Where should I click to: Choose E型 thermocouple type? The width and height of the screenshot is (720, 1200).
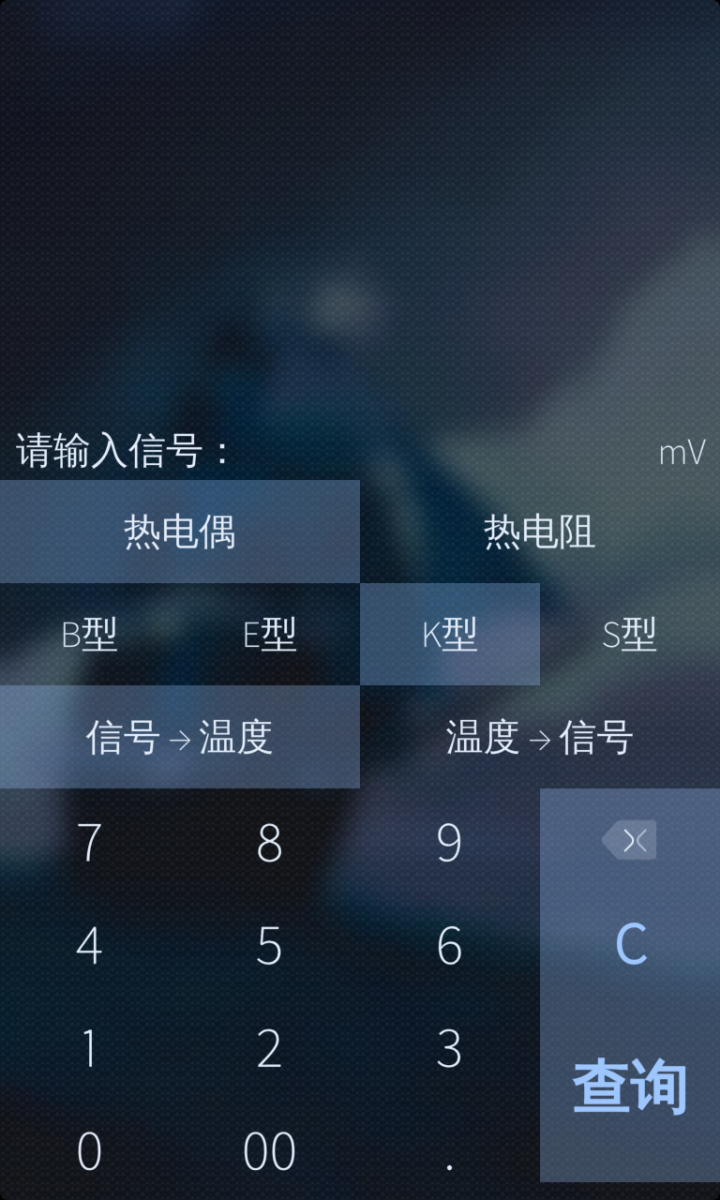coord(270,634)
